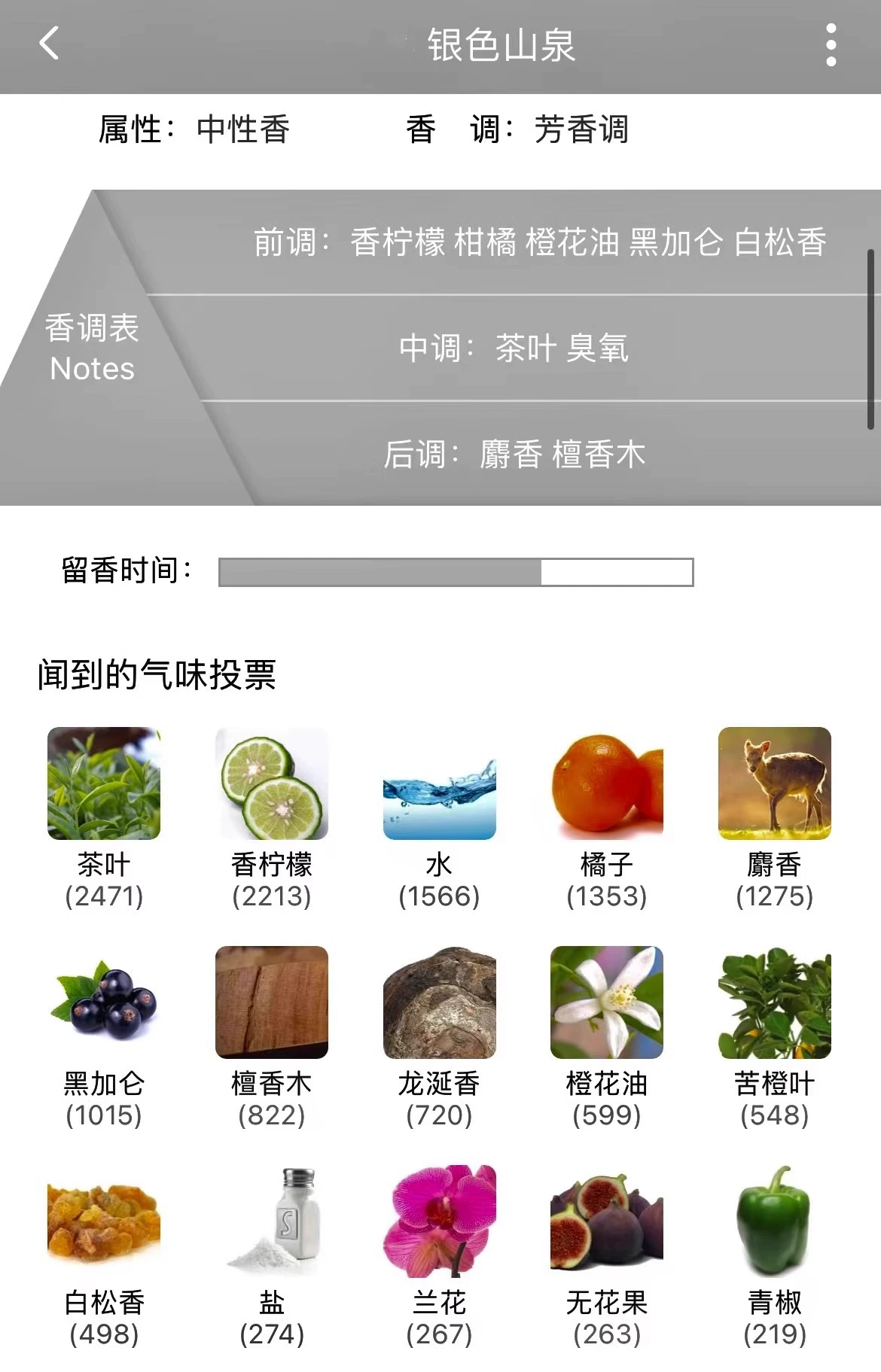Vote for the 龙涎香 scent
This screenshot has height=1372, width=881.
(439, 1002)
